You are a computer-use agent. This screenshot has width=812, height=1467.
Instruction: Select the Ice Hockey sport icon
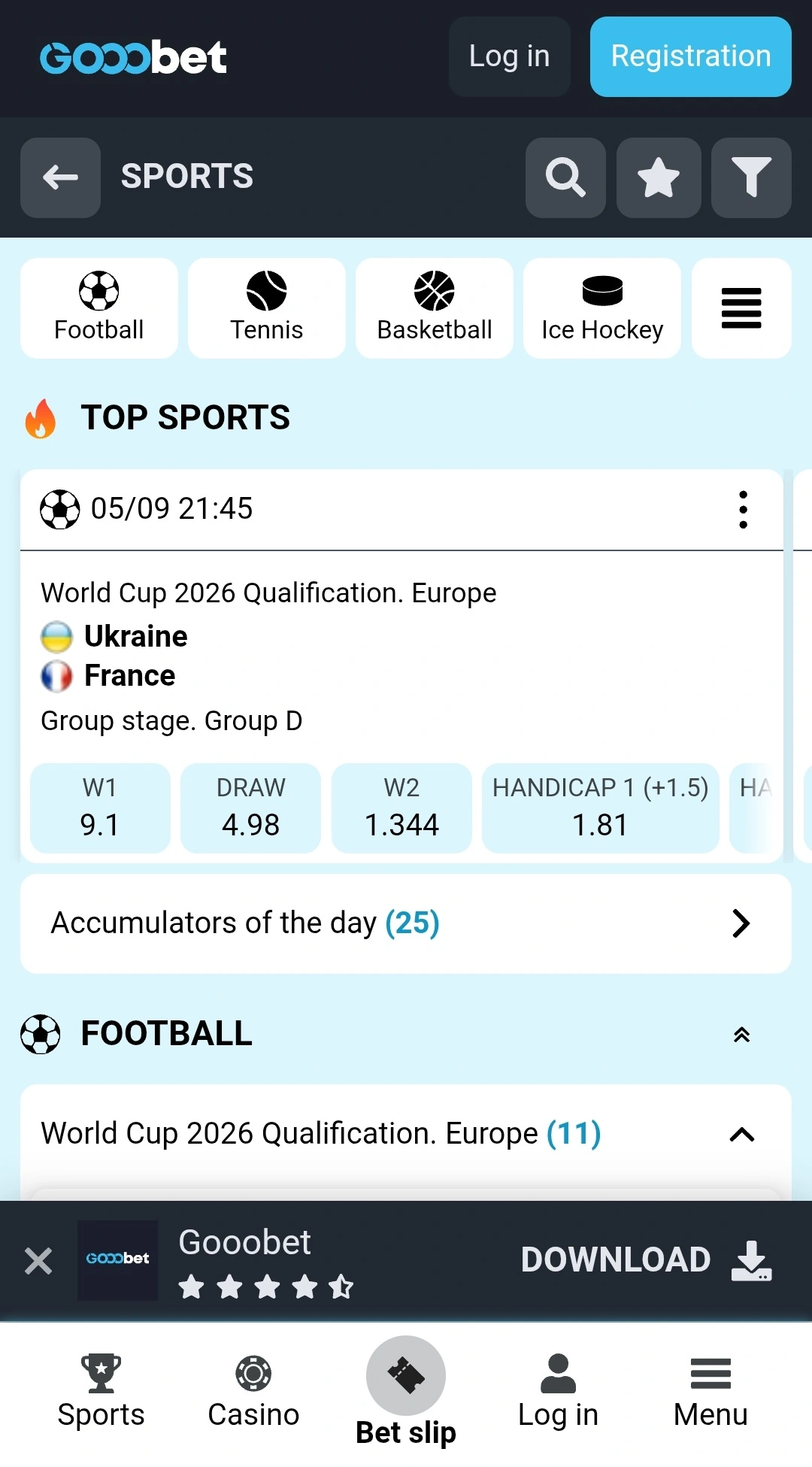(x=601, y=308)
